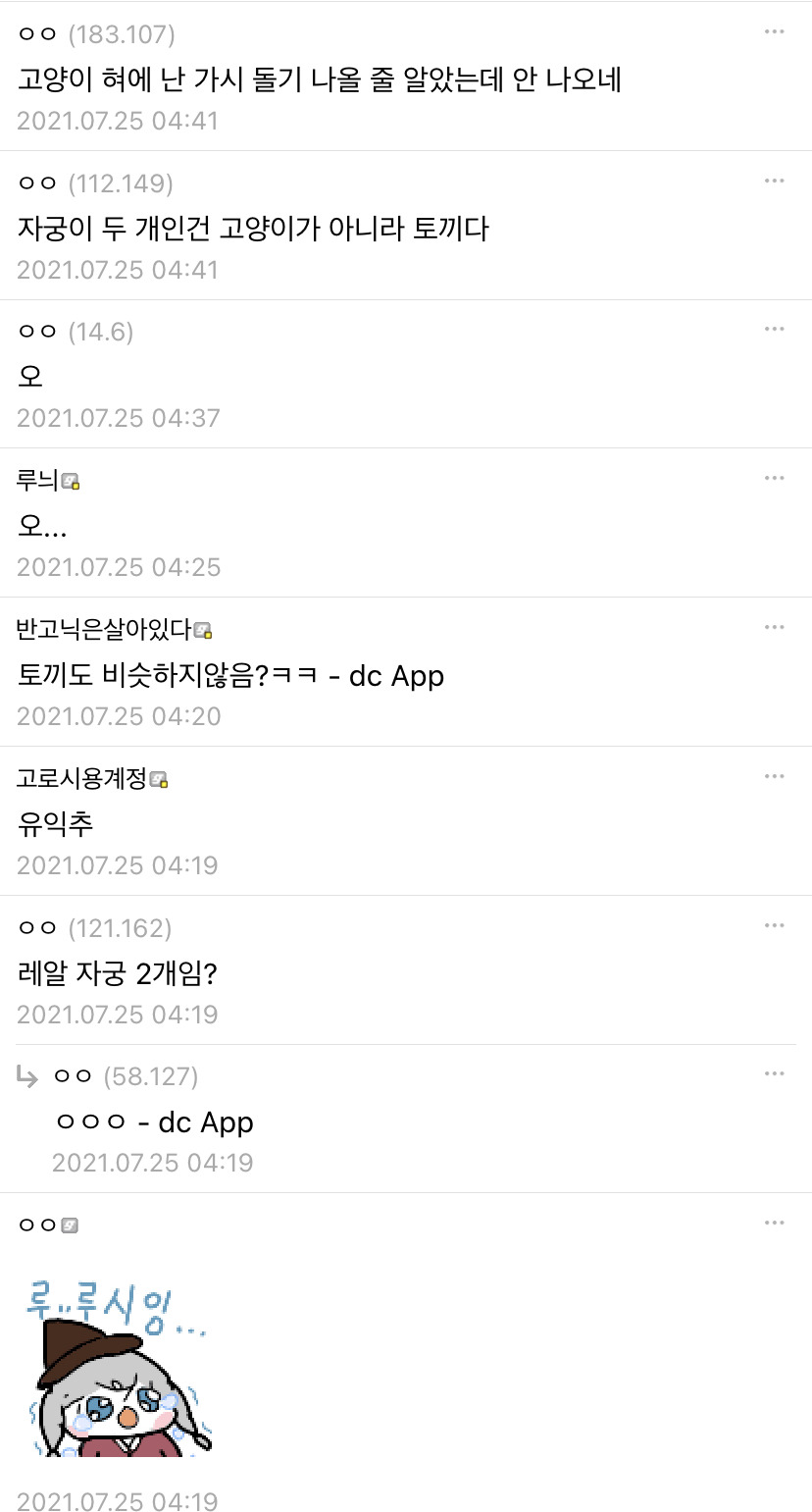The image size is (812, 1512).
Task: Open more options on the sticker comment
Action: [x=774, y=1223]
